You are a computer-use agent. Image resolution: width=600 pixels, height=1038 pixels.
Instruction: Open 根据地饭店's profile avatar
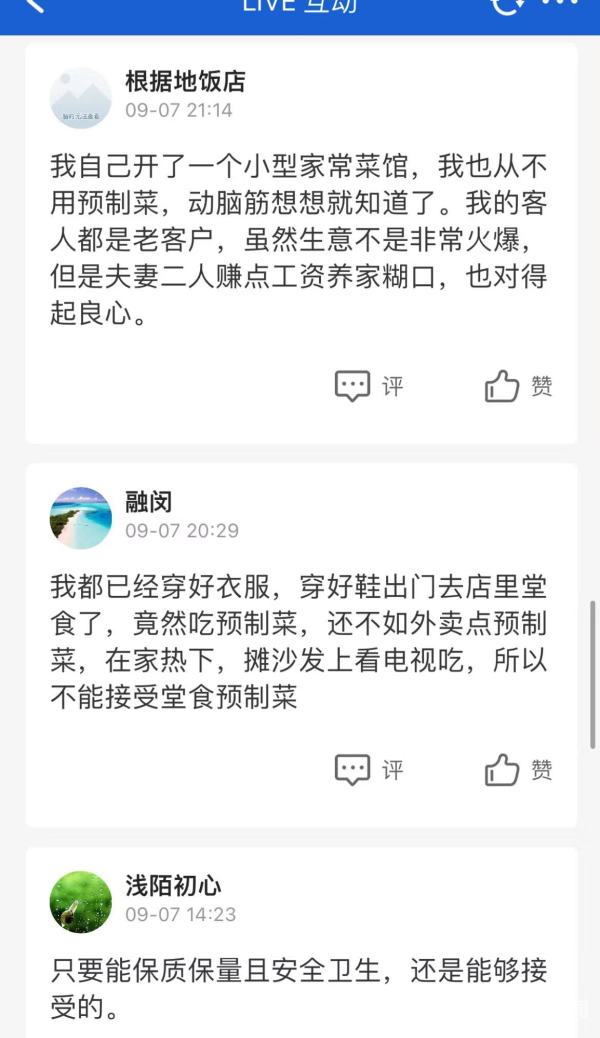click(x=80, y=98)
